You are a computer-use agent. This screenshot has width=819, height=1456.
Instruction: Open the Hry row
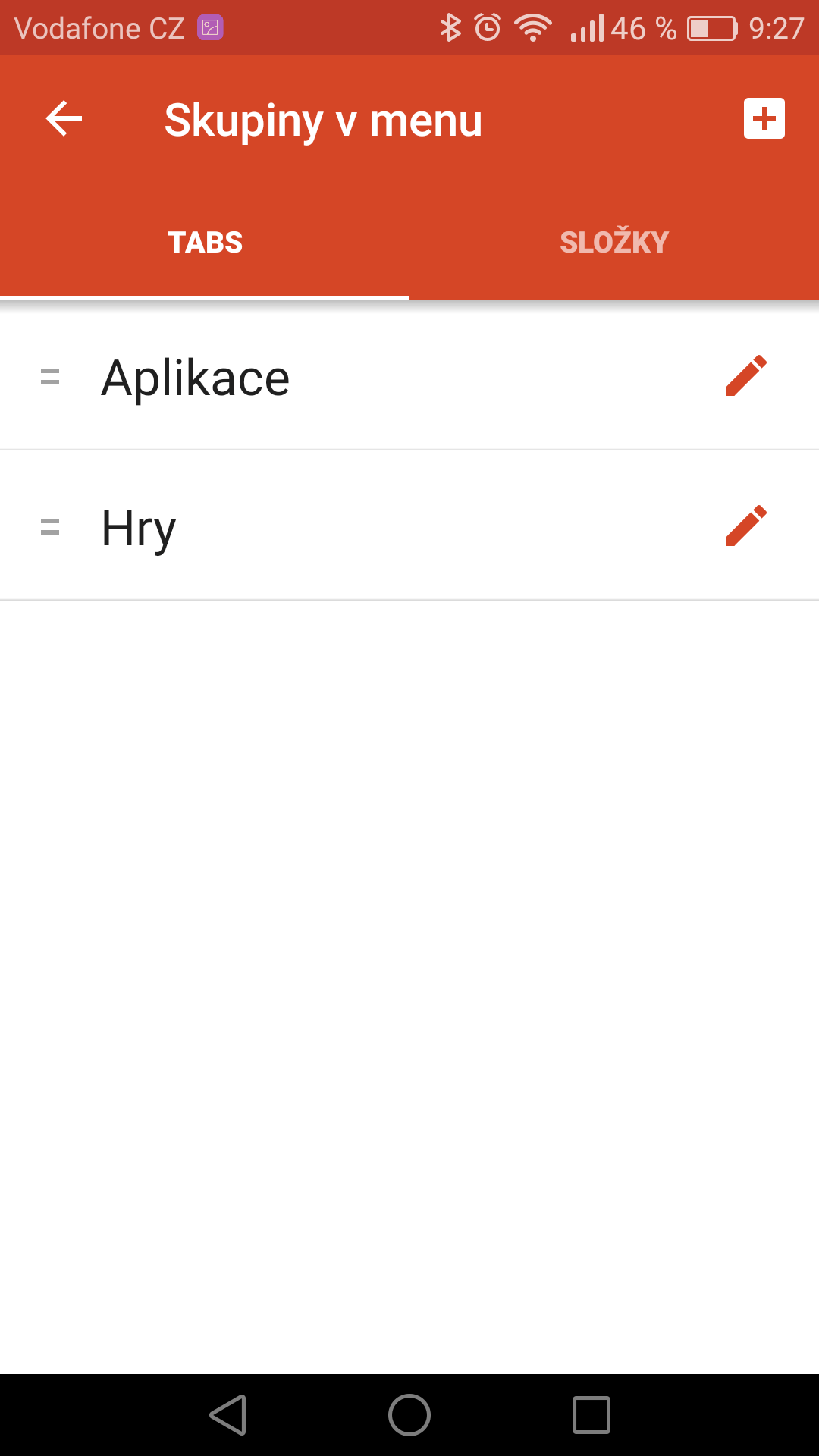coord(409,526)
